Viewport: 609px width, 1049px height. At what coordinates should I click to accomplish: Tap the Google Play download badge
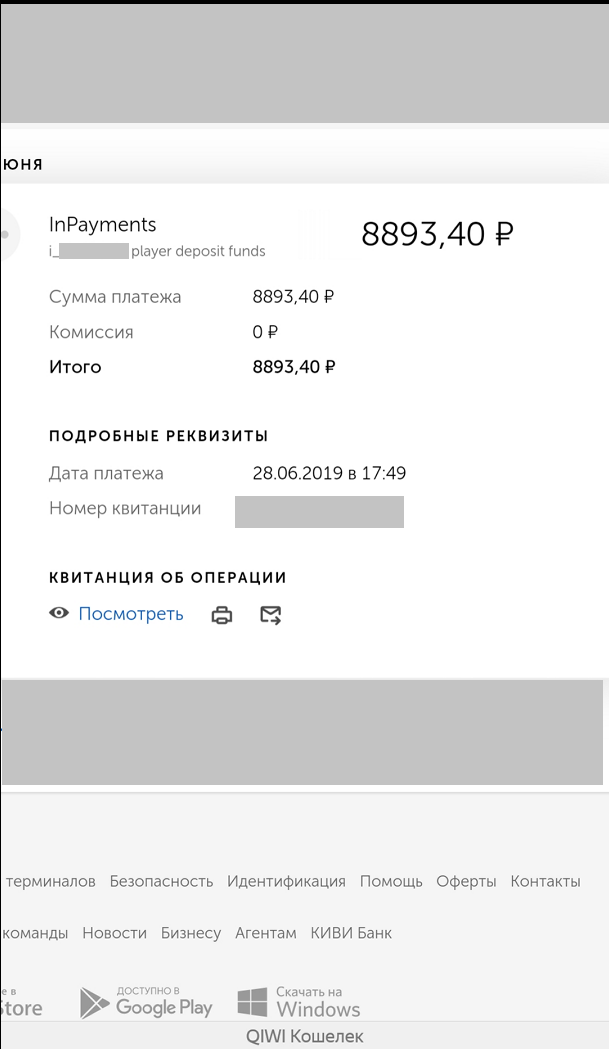[146, 1002]
